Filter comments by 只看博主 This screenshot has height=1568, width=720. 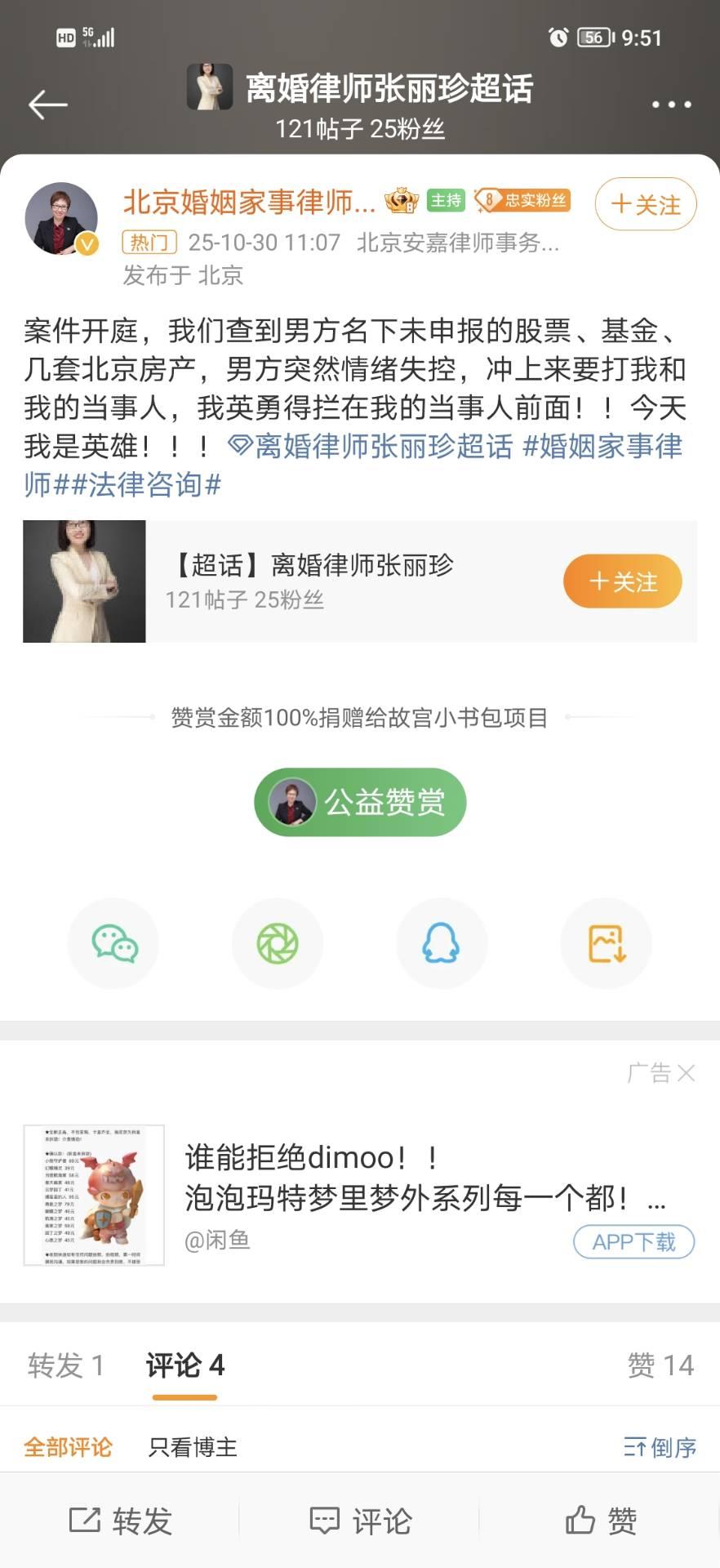pyautogui.click(x=193, y=1447)
